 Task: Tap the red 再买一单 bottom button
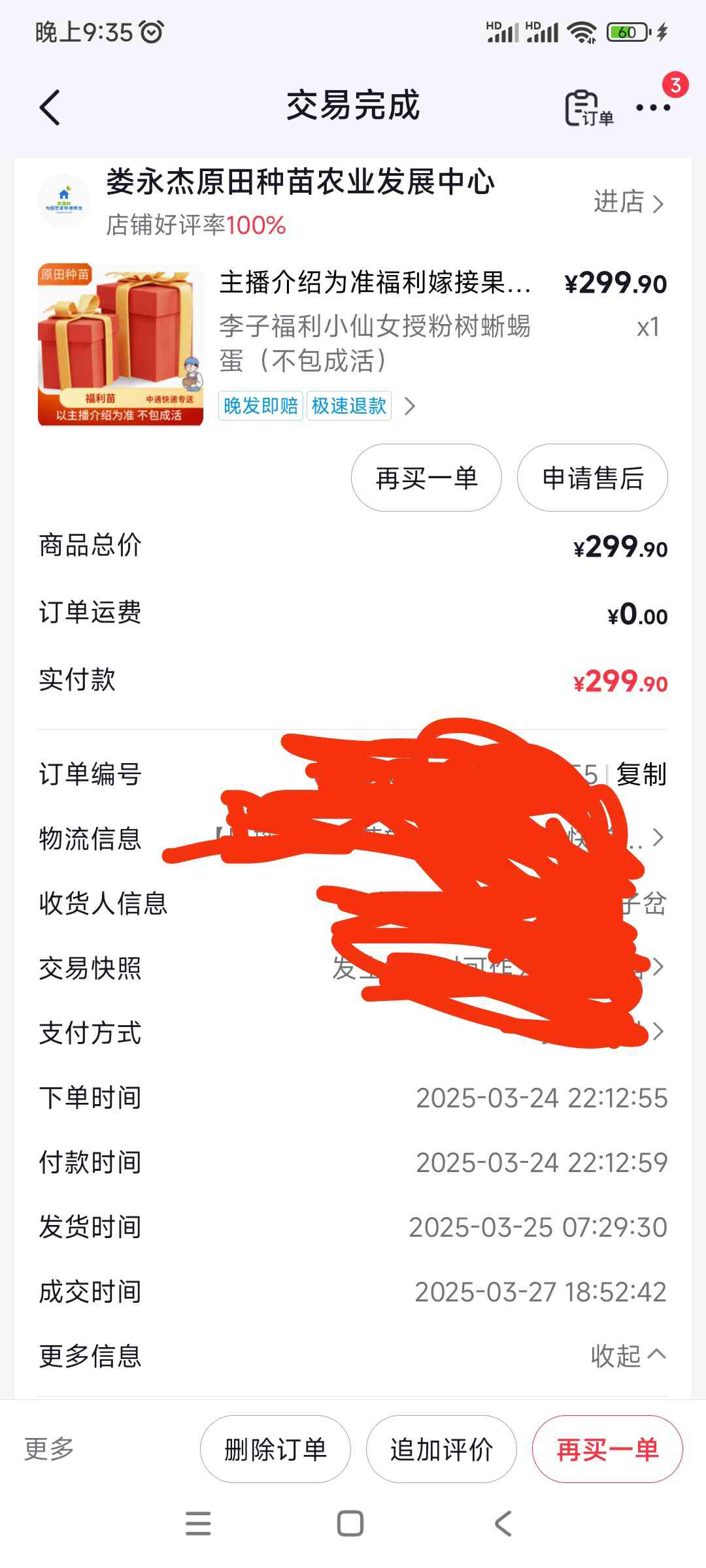point(607,1449)
